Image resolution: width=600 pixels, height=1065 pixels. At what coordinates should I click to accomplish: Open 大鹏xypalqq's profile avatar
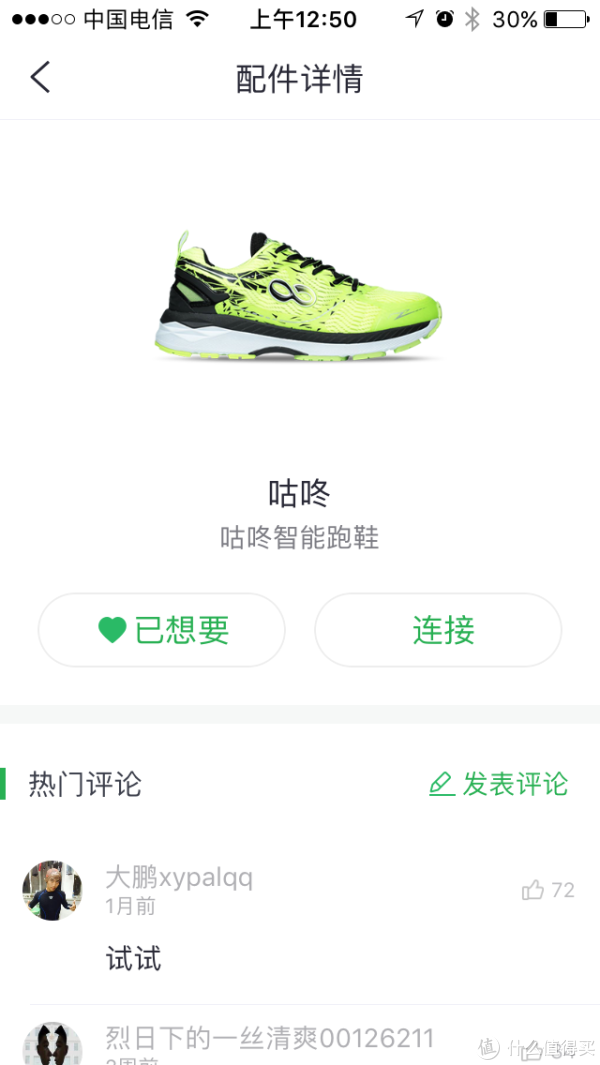(52, 890)
